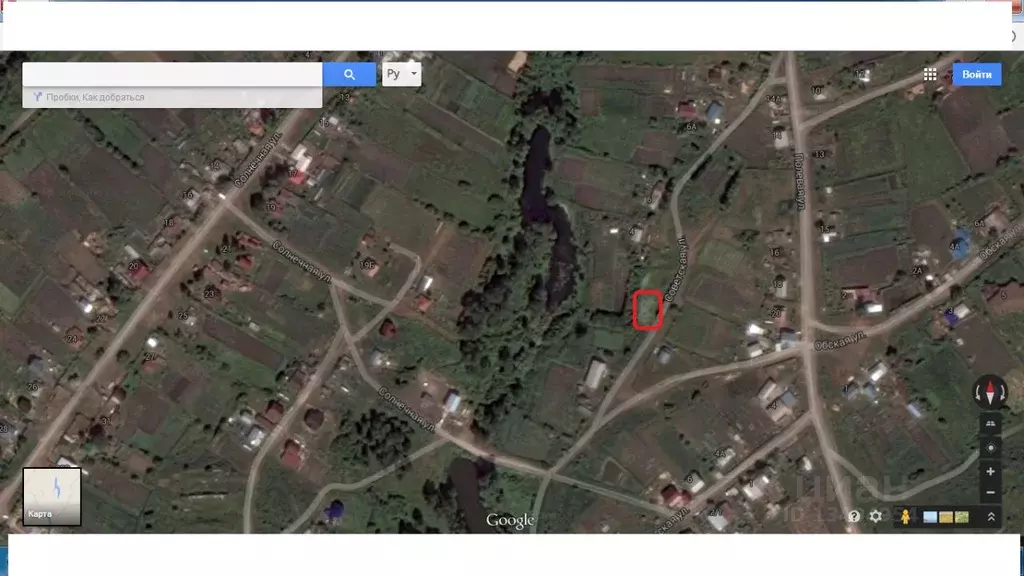Open the Ру language dropdown
1024x576 pixels.
[x=401, y=74]
